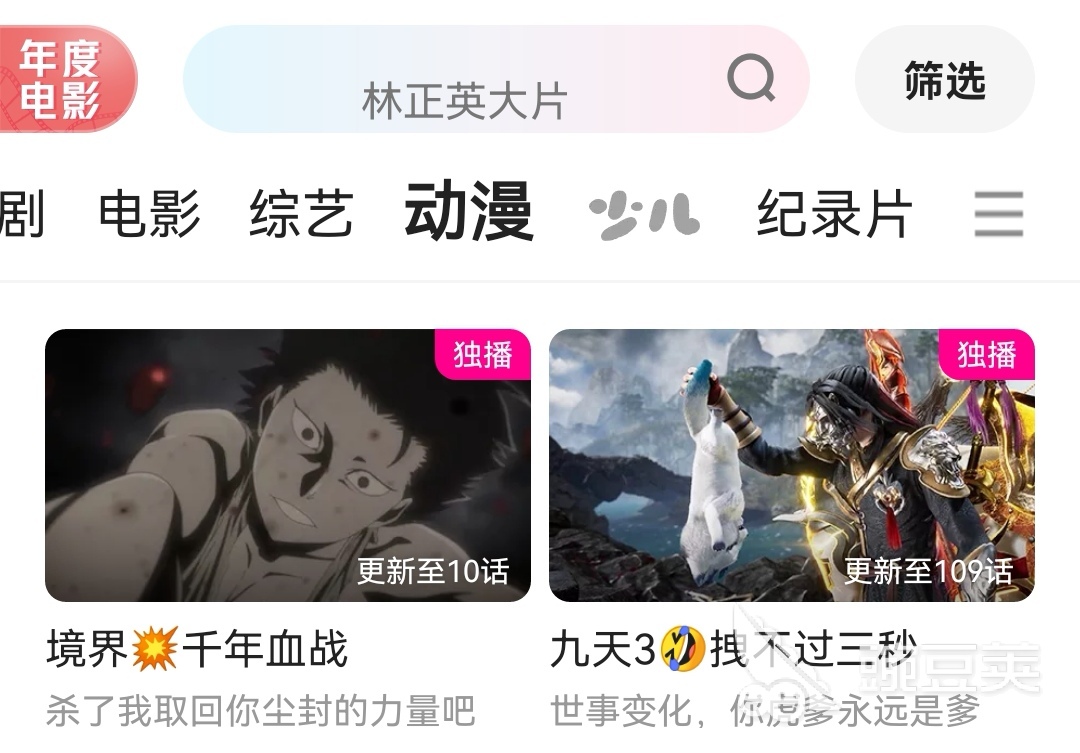The width and height of the screenshot is (1080, 753).
Task: Tap the magnifier search icon
Action: (x=751, y=77)
